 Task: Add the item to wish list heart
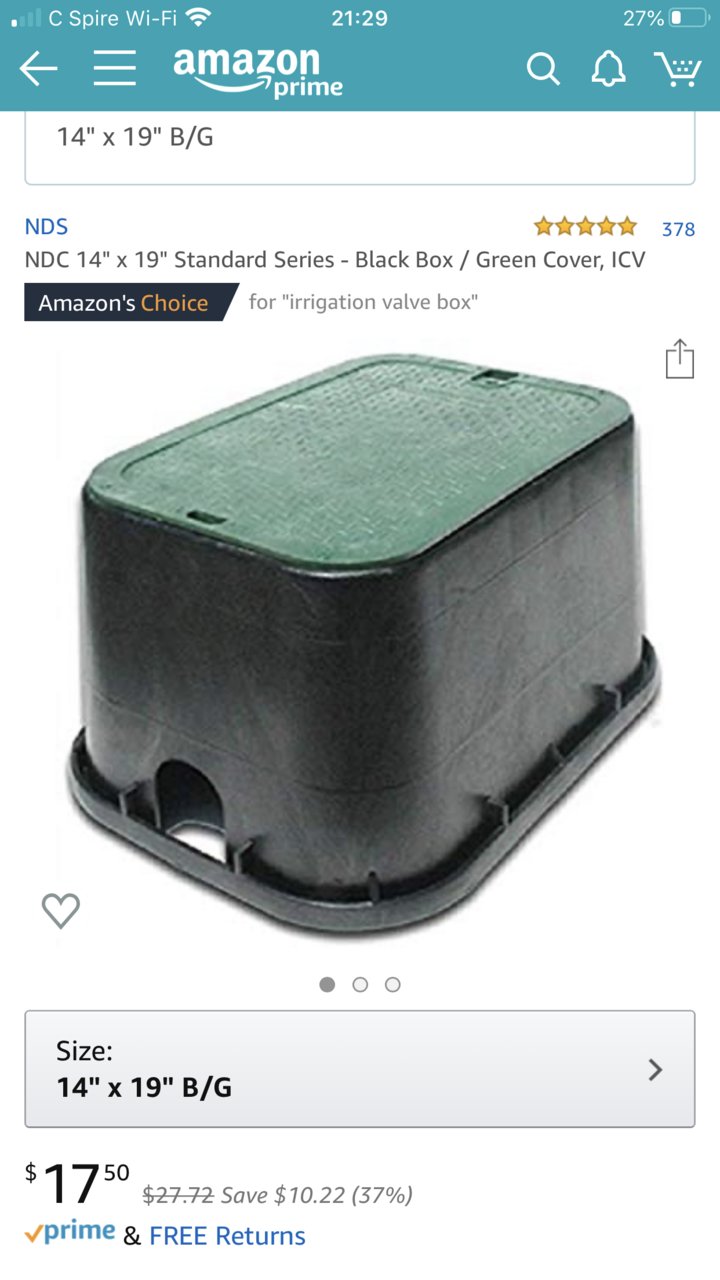pyautogui.click(x=61, y=910)
